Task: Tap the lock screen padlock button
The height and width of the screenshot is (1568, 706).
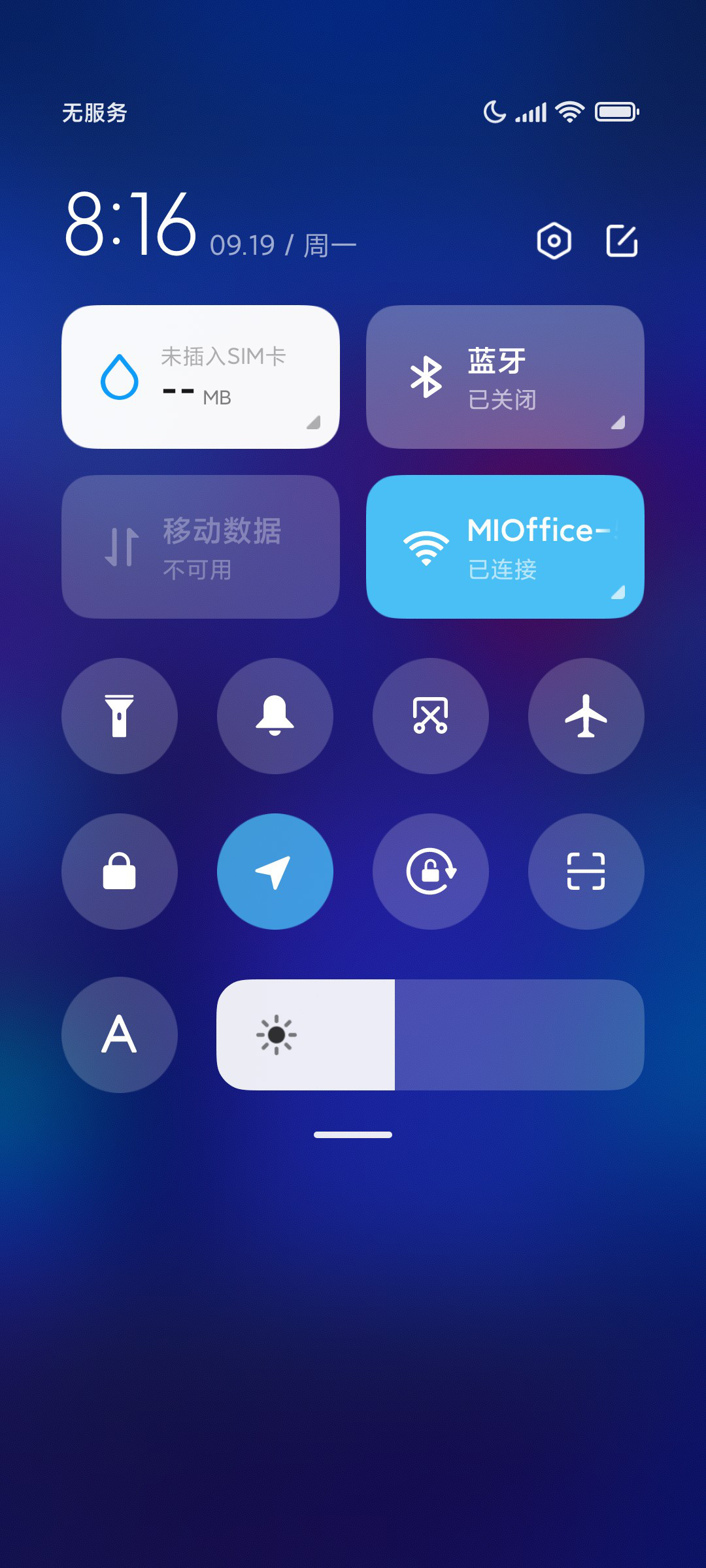Action: click(120, 872)
